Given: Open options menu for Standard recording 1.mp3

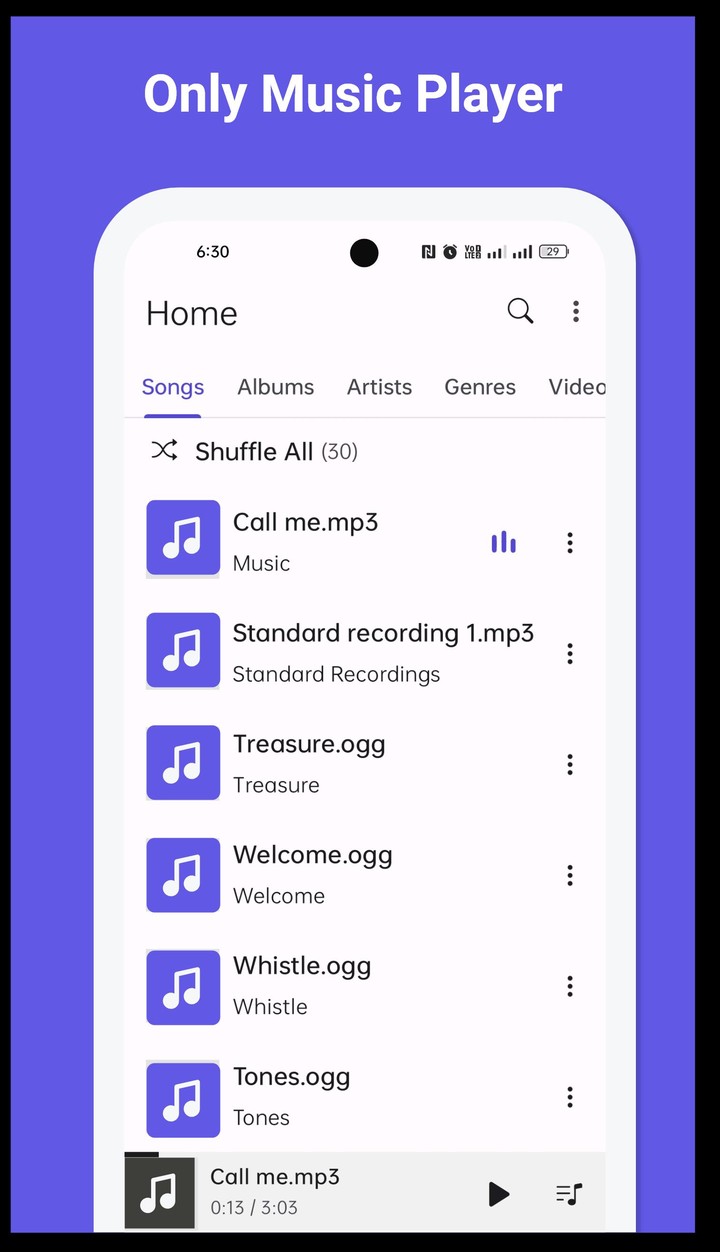Looking at the screenshot, I should (x=569, y=653).
